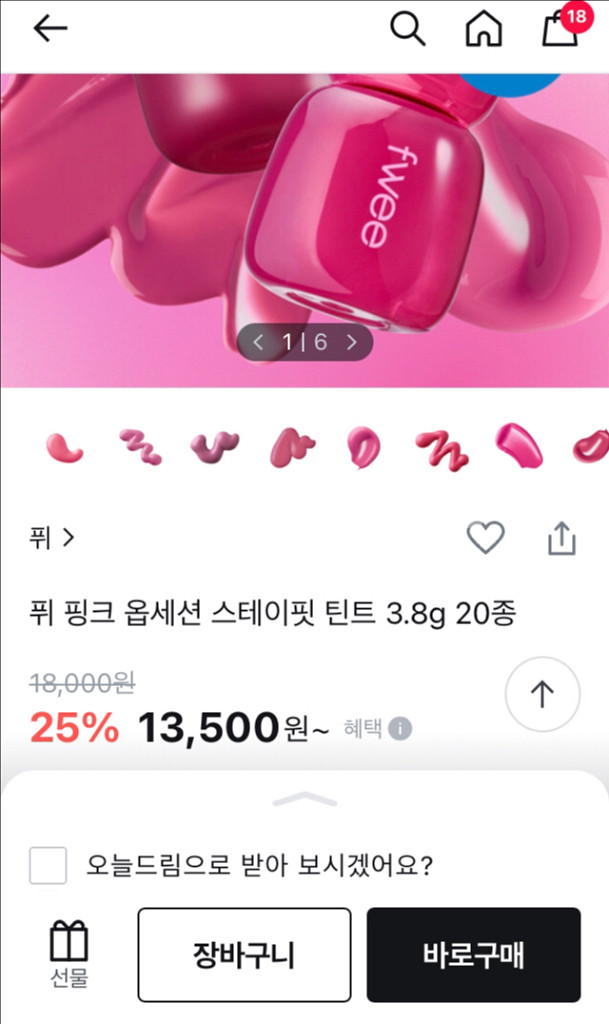609x1024 pixels.
Task: Open the 퓌 brand page link
Action: 52,538
